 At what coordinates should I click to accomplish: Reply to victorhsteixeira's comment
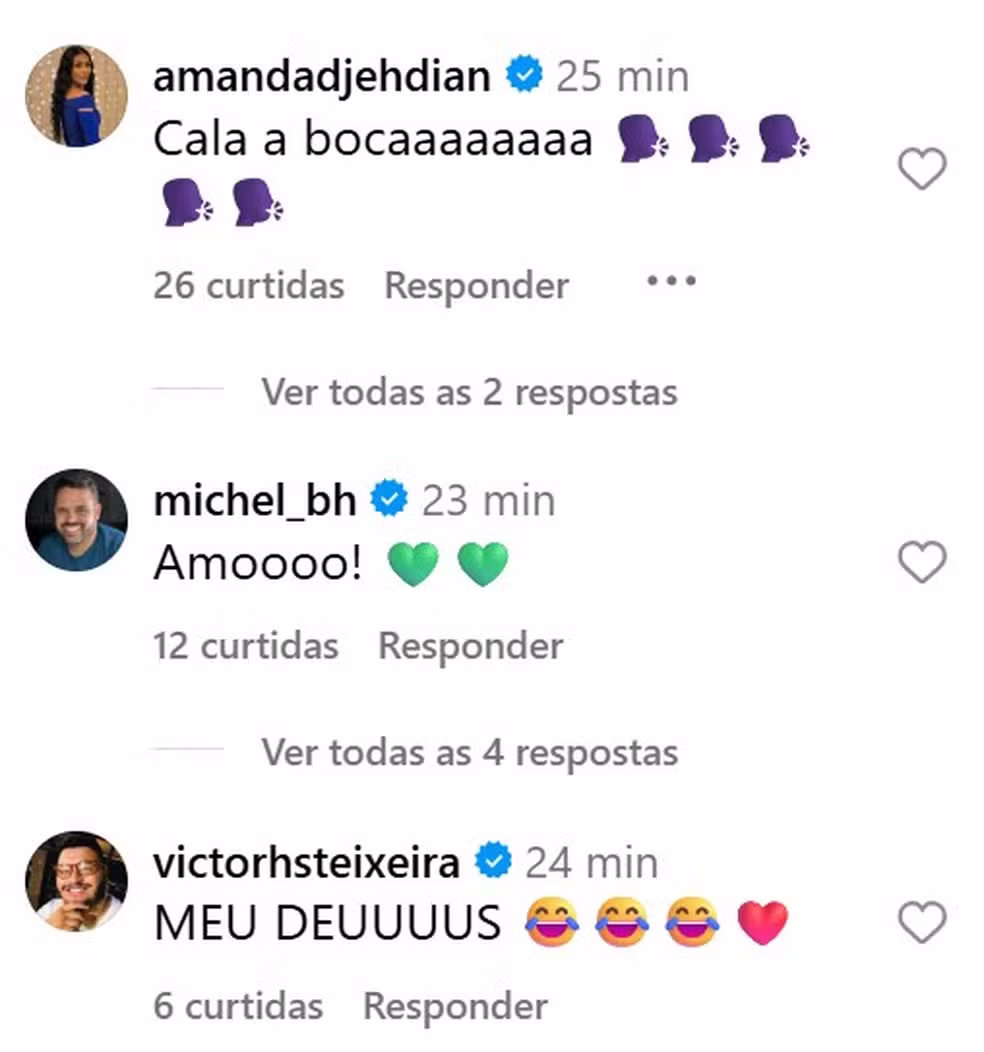456,1006
